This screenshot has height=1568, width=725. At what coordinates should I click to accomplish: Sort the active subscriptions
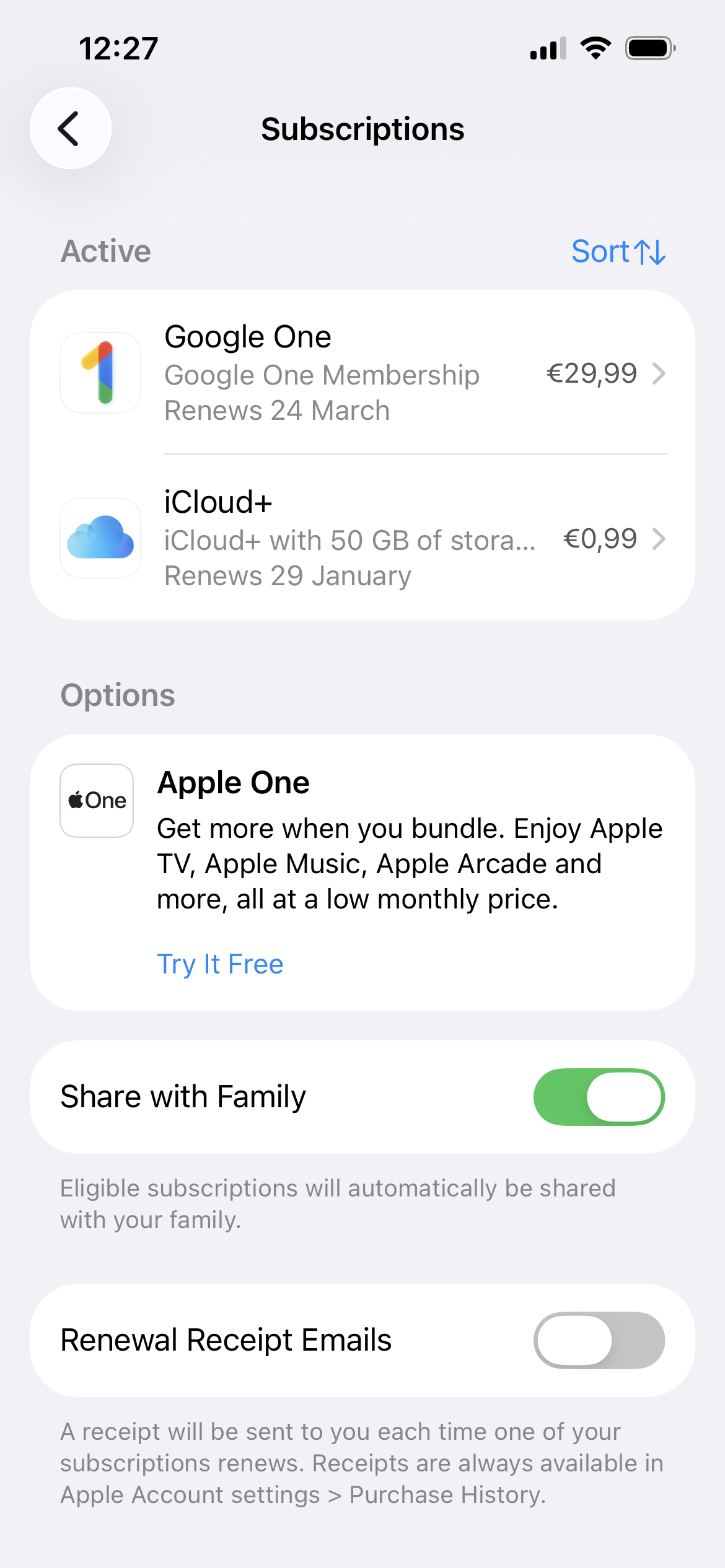(618, 252)
